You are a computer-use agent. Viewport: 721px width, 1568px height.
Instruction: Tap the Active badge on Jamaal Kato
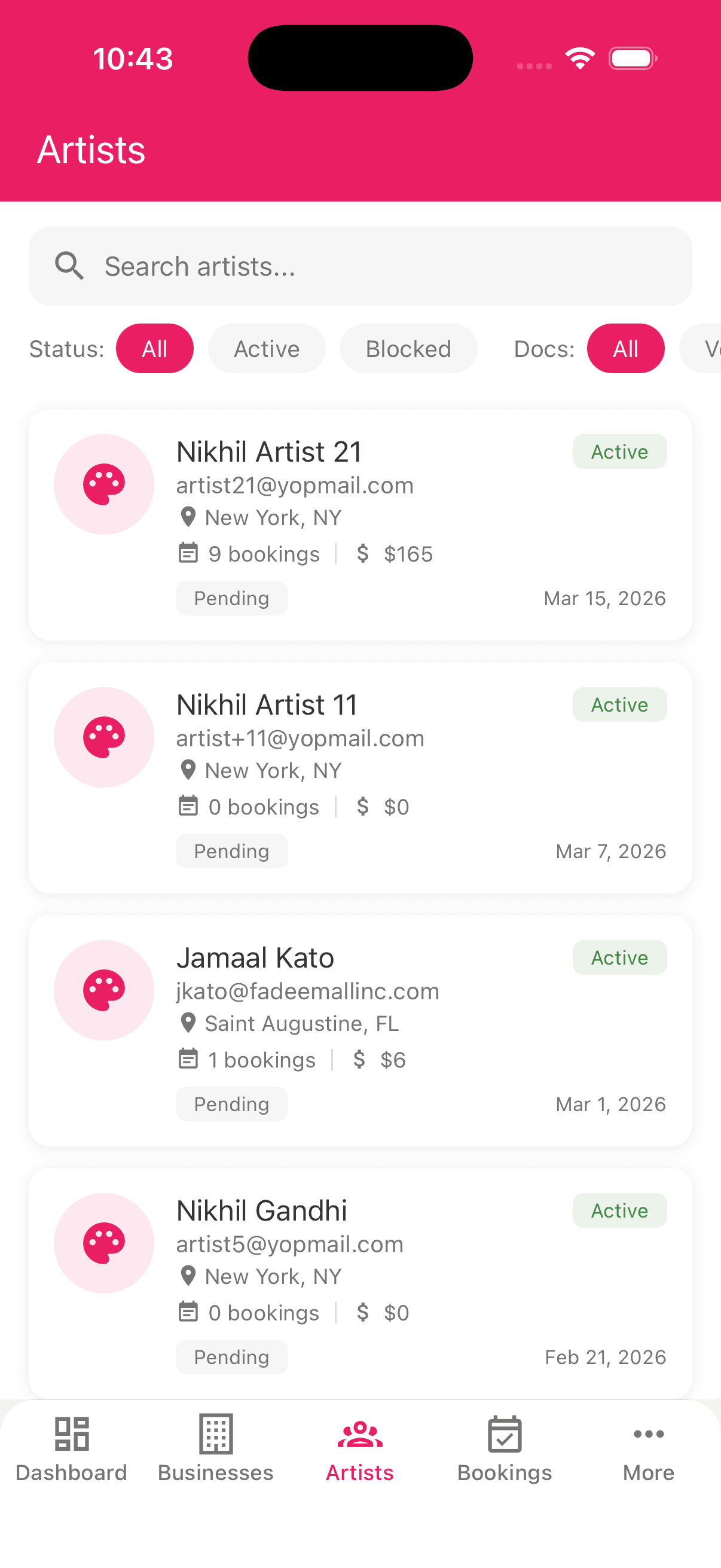619,957
